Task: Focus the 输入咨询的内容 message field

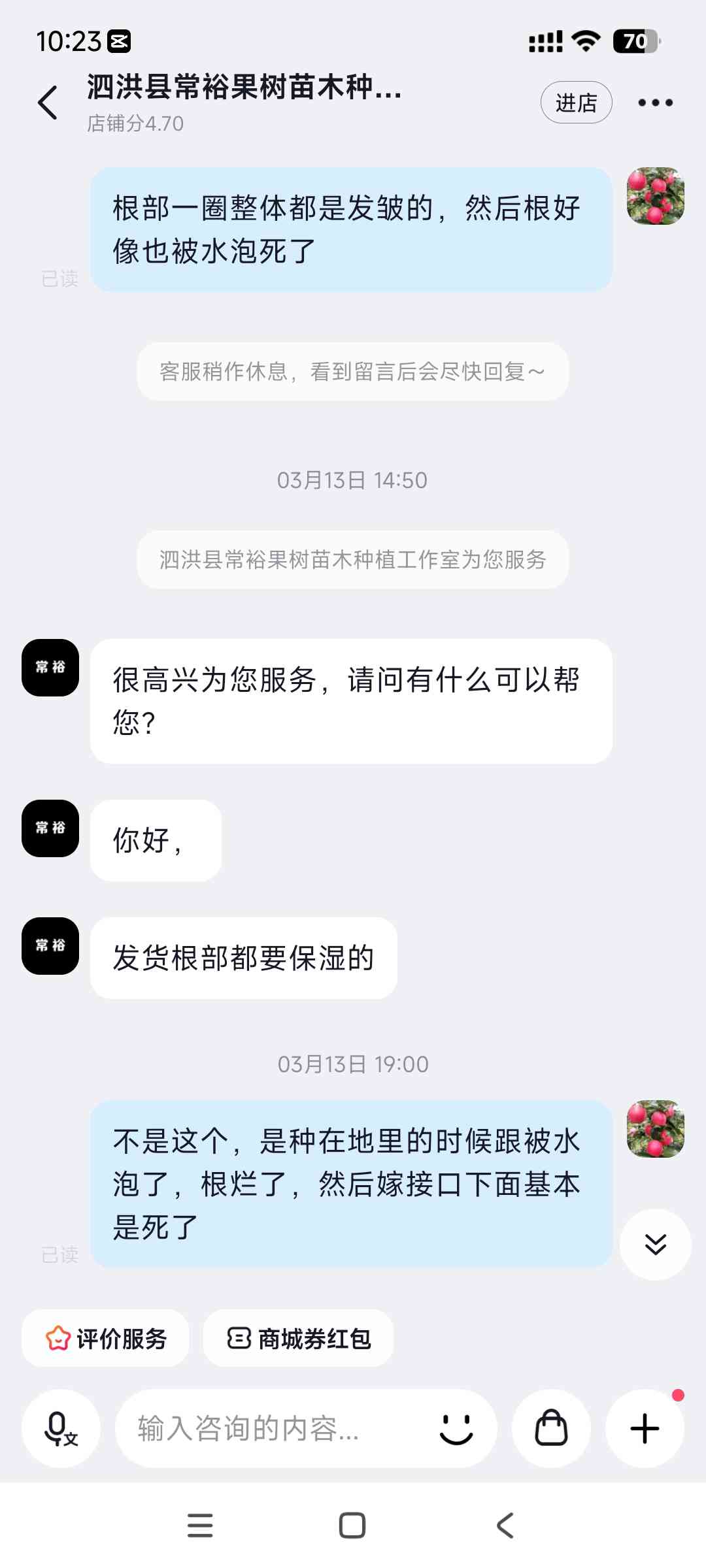Action: [x=275, y=1429]
